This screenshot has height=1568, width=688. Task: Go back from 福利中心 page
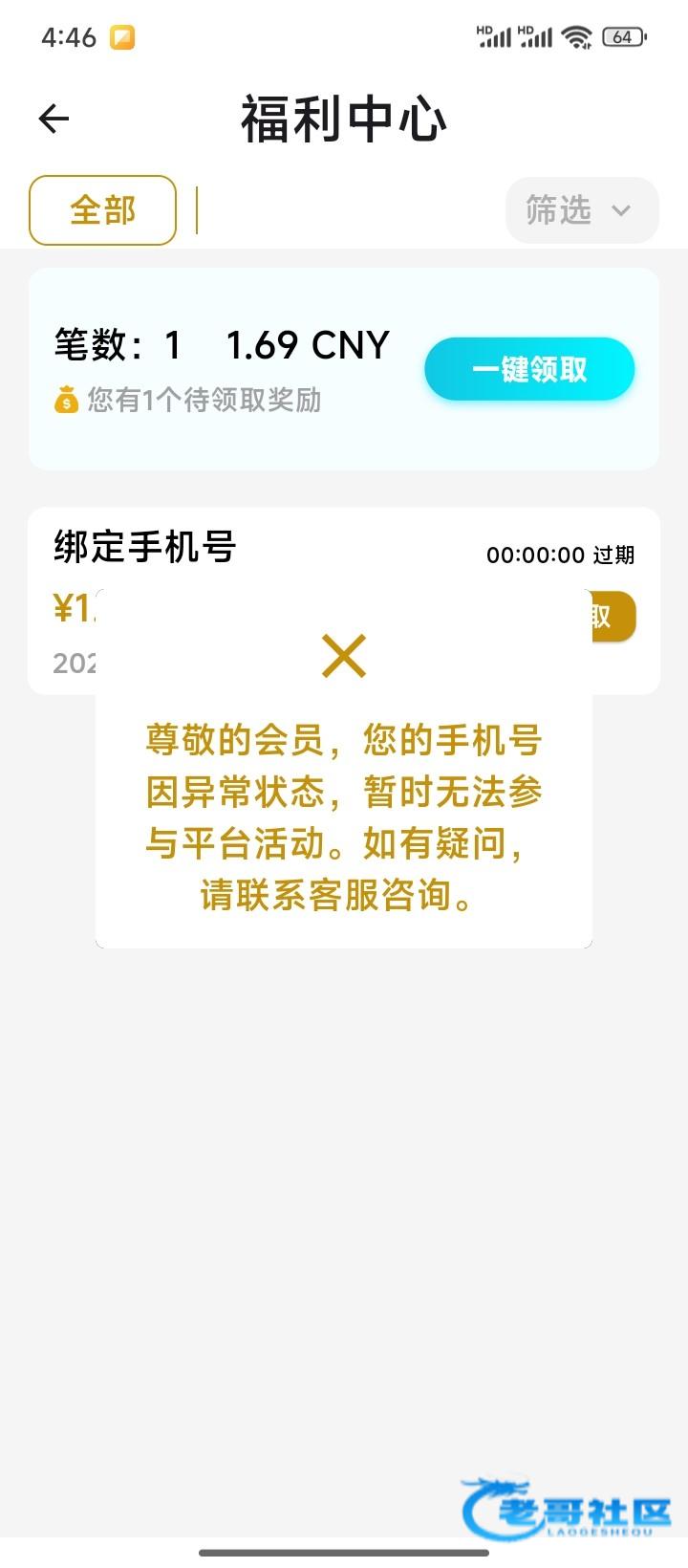click(54, 119)
